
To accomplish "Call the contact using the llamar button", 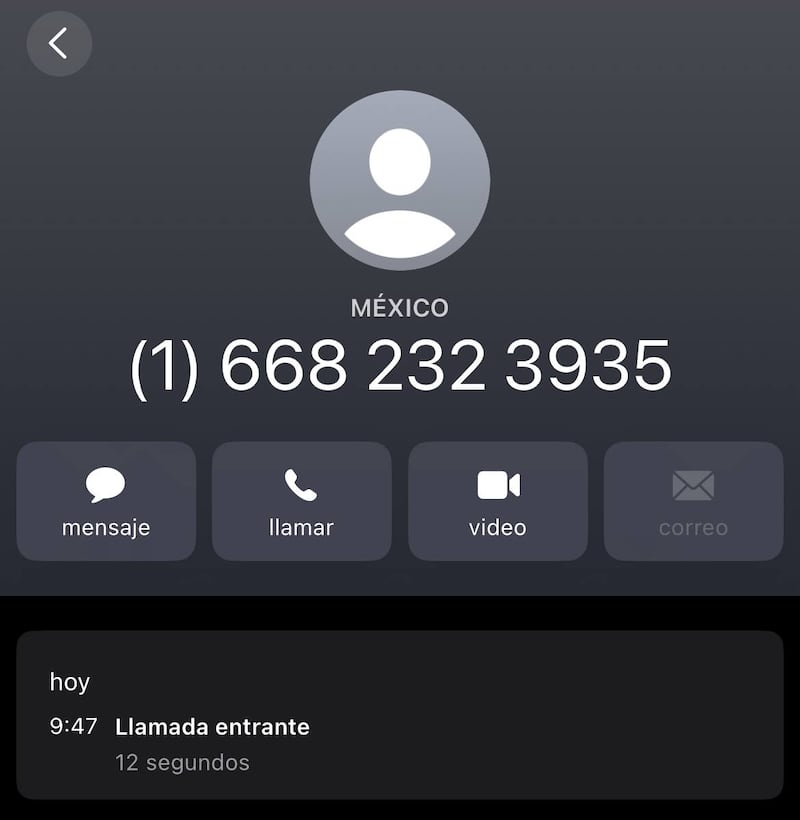I will tap(301, 501).
